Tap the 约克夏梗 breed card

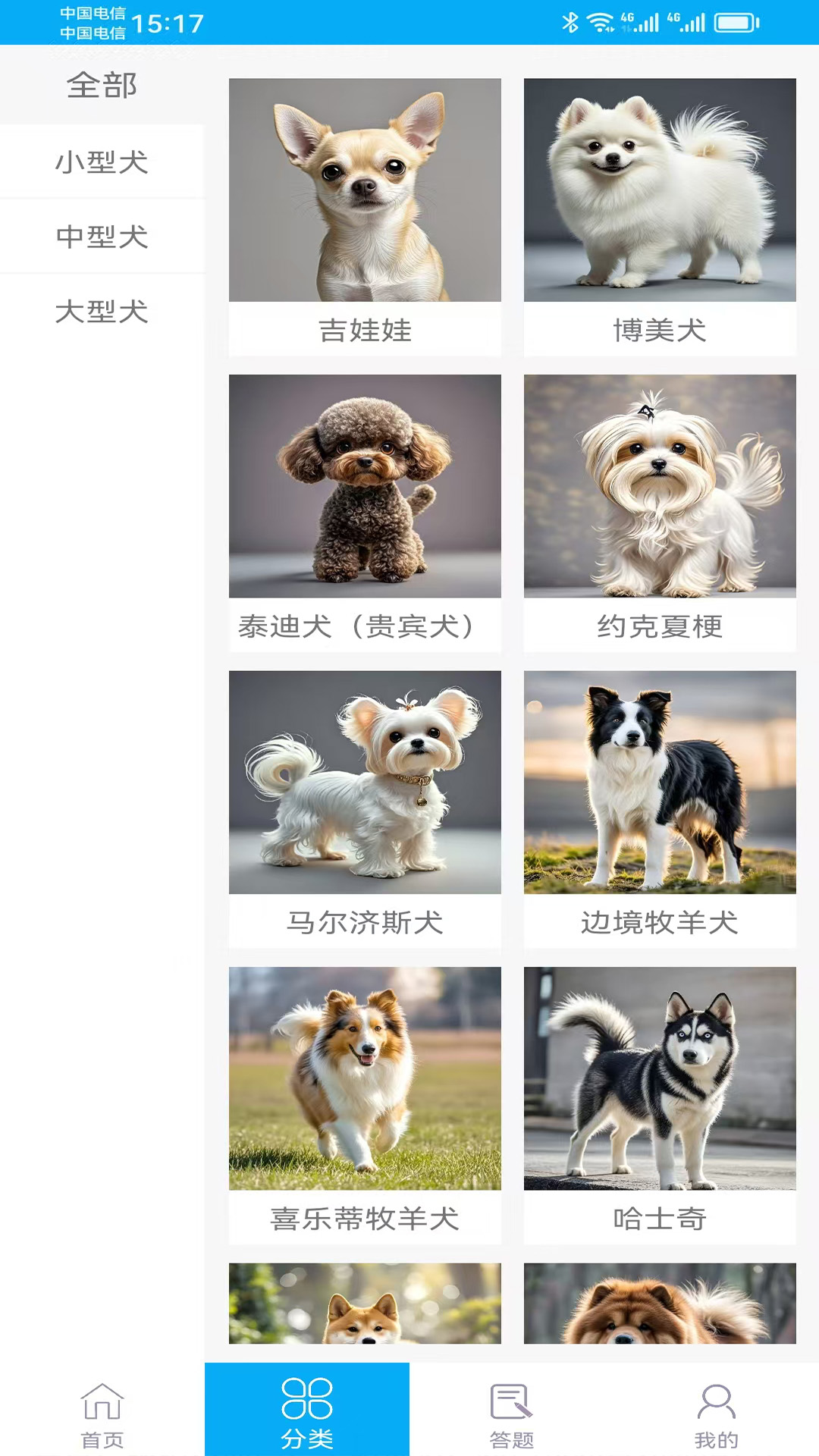(660, 513)
